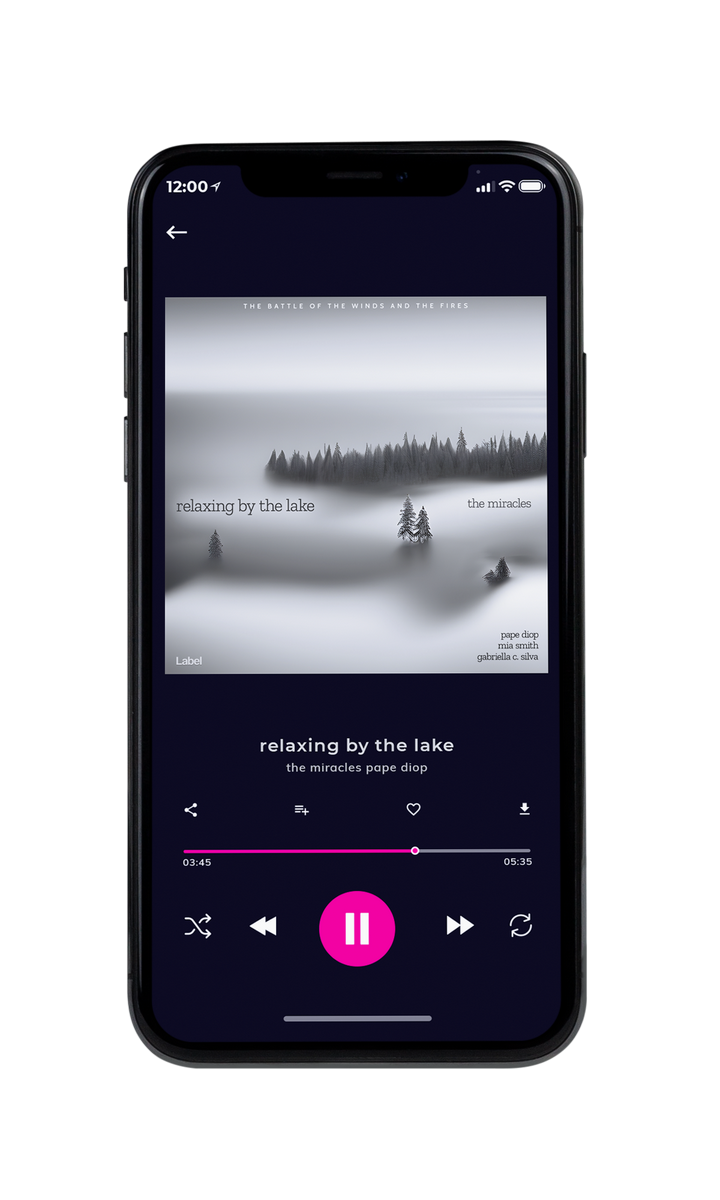Tap the progress bar to seek playback

coord(357,851)
